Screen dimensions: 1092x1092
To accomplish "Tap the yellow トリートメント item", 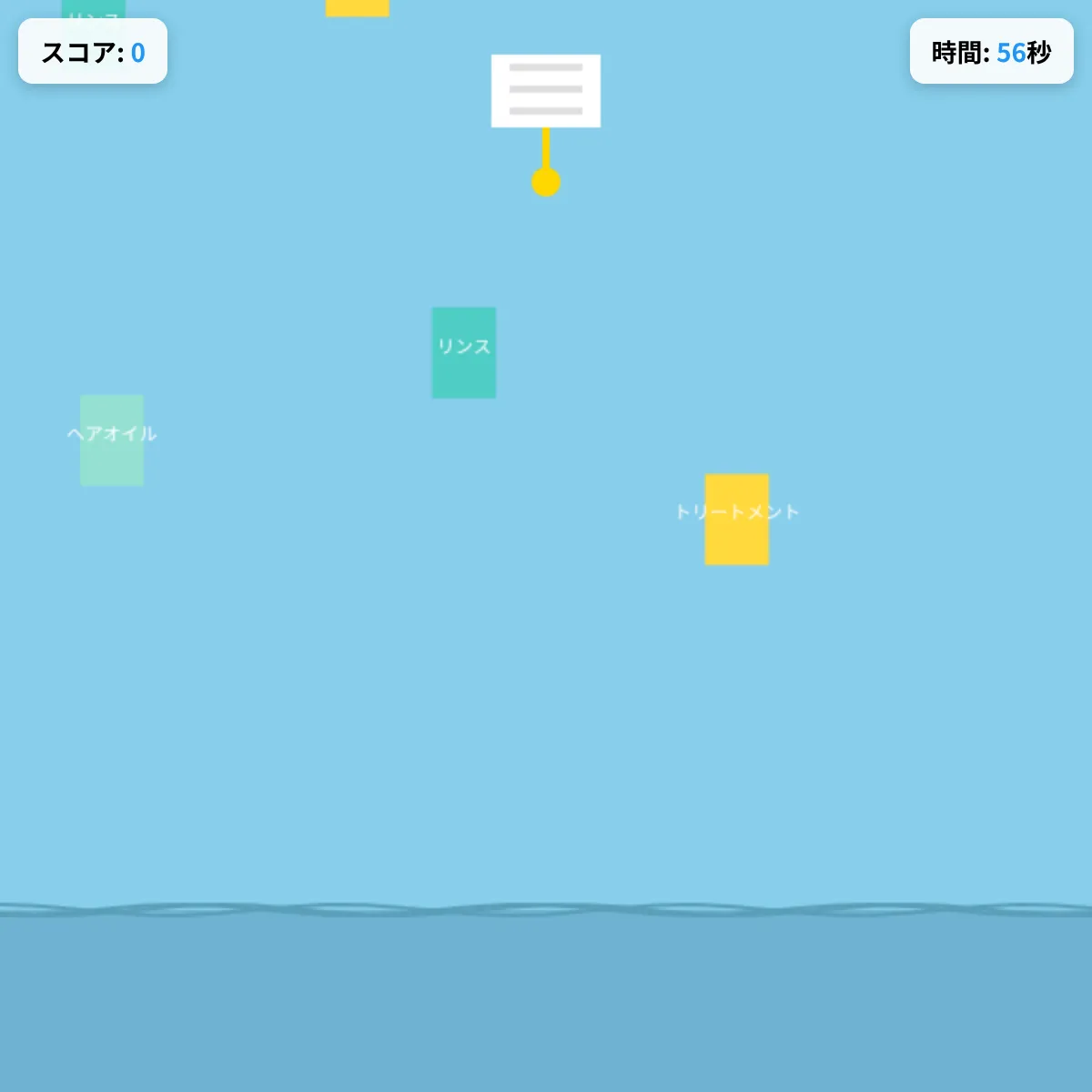I will (x=736, y=520).
